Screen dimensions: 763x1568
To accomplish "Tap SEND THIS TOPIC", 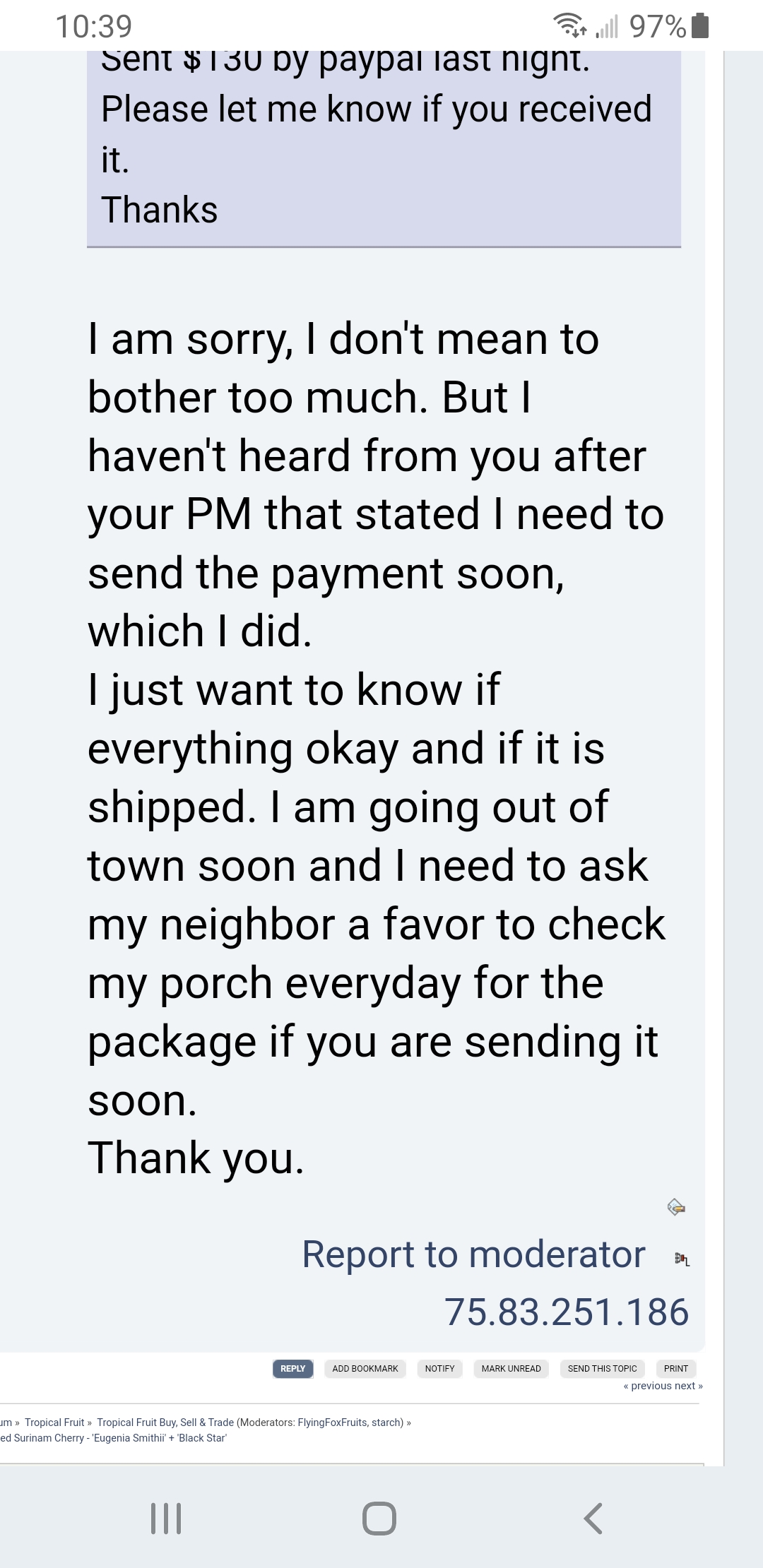I will (603, 1368).
